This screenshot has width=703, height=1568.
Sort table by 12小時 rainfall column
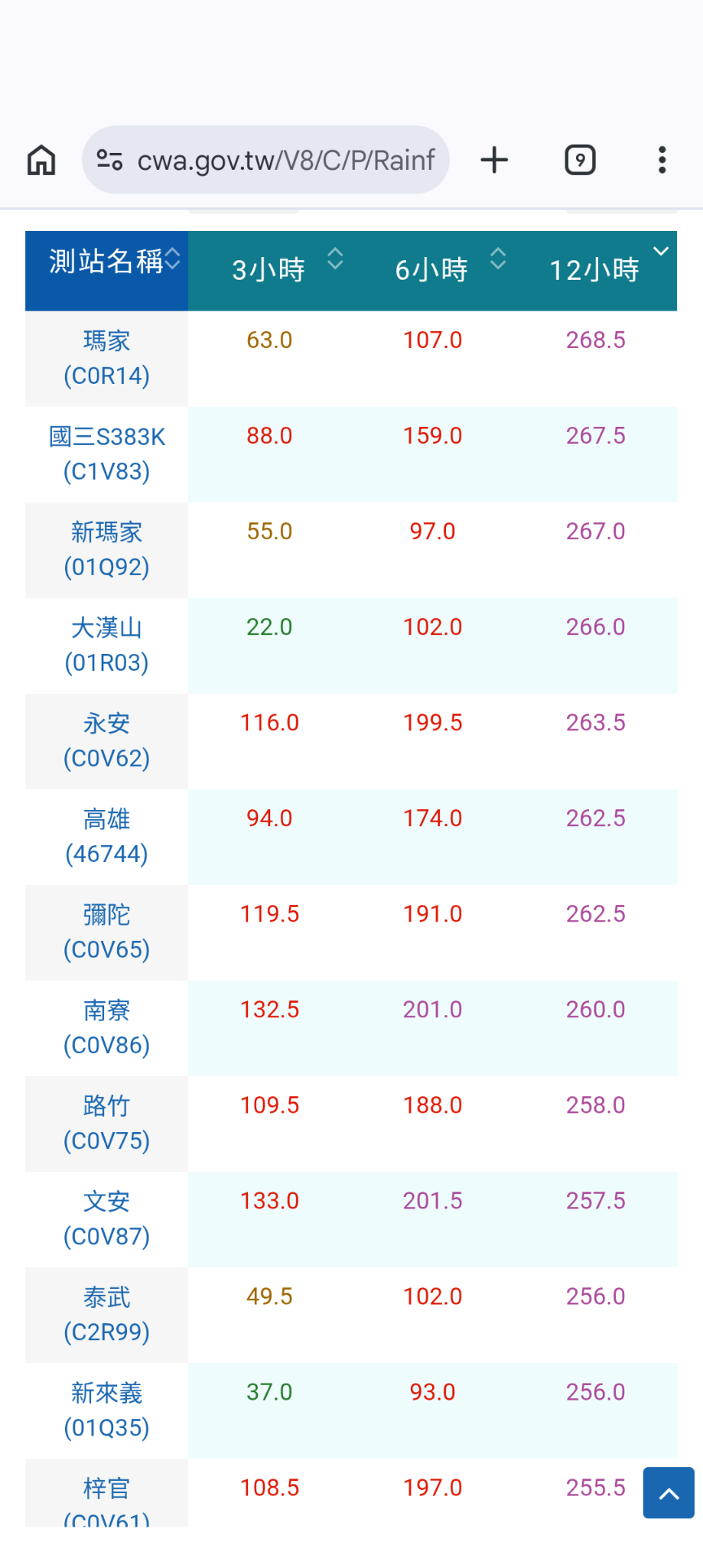[595, 271]
